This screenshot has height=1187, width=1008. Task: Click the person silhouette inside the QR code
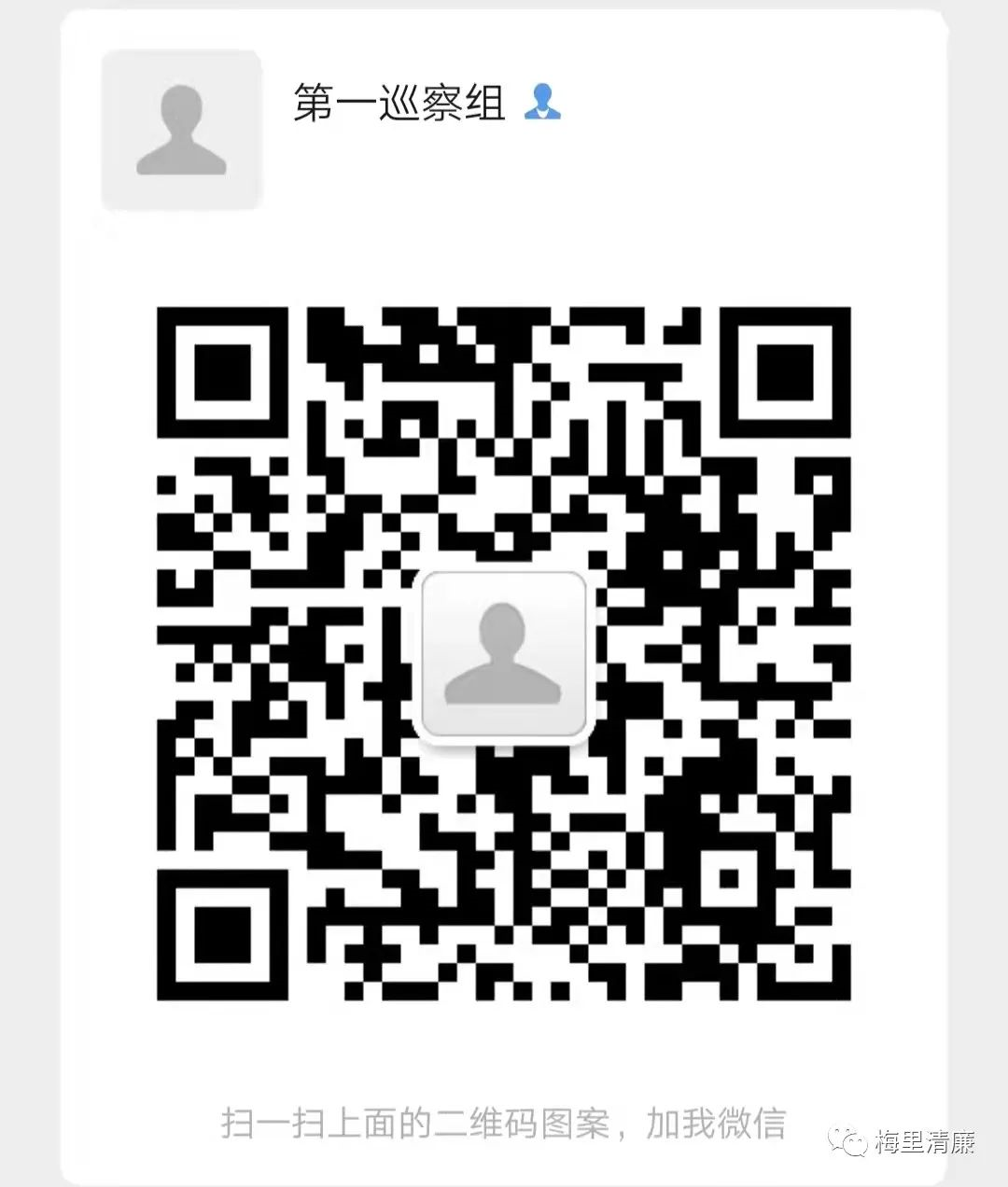[505, 653]
